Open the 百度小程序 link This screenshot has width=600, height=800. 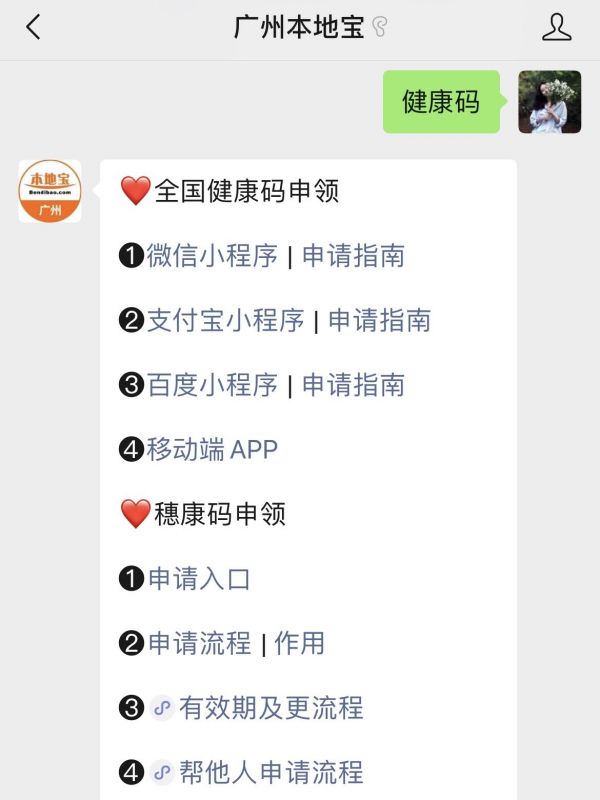coord(212,385)
